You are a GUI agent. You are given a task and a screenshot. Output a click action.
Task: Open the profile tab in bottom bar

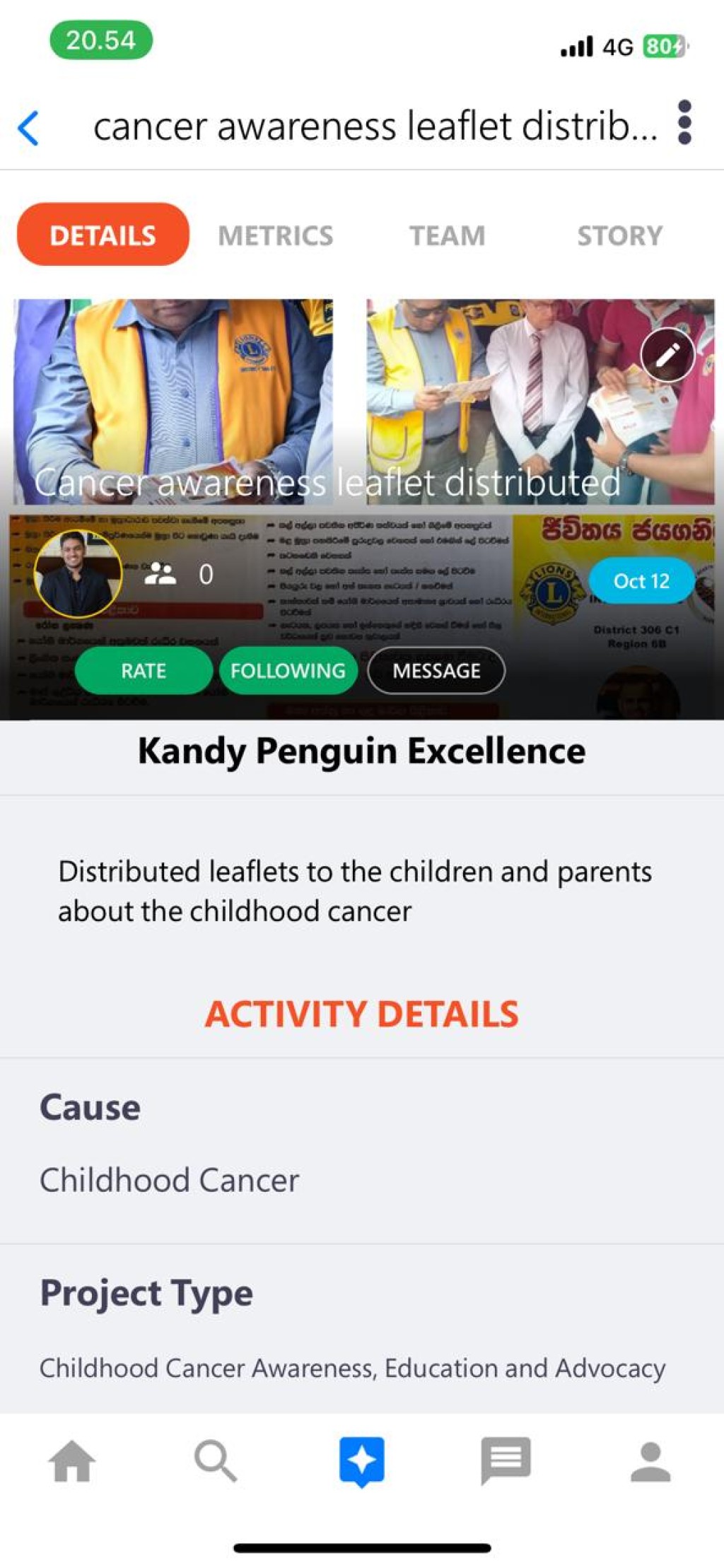pyautogui.click(x=650, y=1461)
